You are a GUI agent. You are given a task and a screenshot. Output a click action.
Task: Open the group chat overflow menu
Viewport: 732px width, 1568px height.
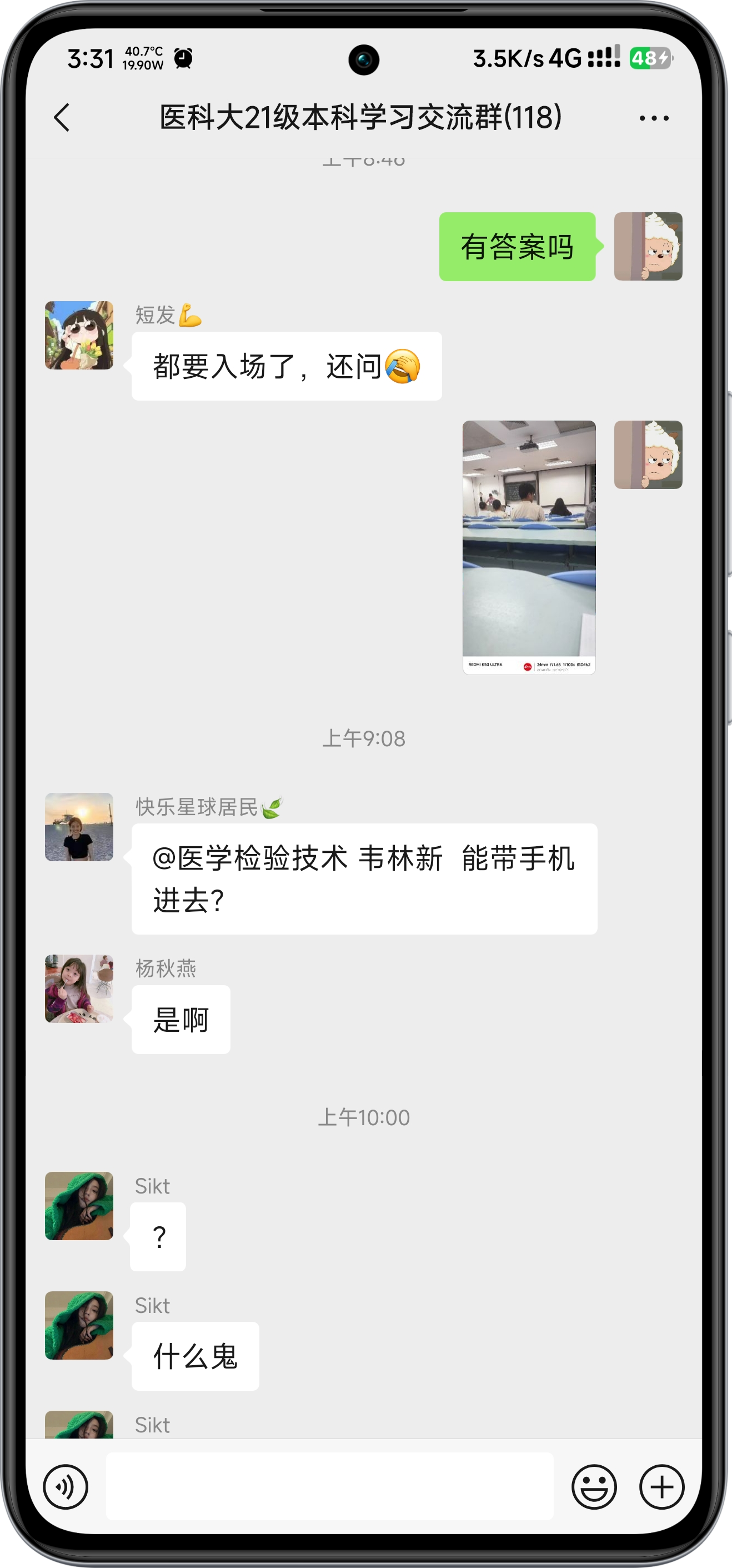(x=654, y=118)
